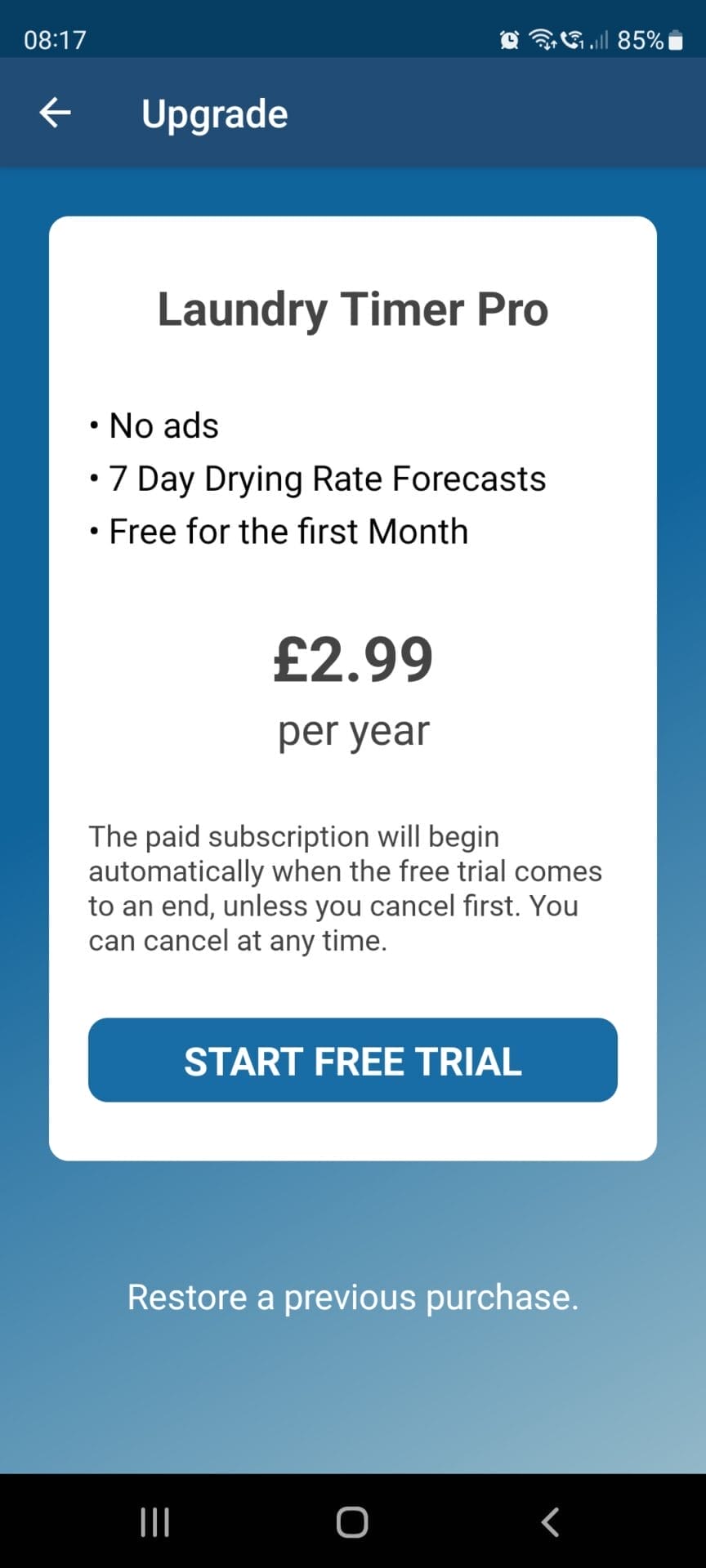The image size is (706, 1568).
Task: Tap the Upgrade title in the header
Action: point(215,113)
